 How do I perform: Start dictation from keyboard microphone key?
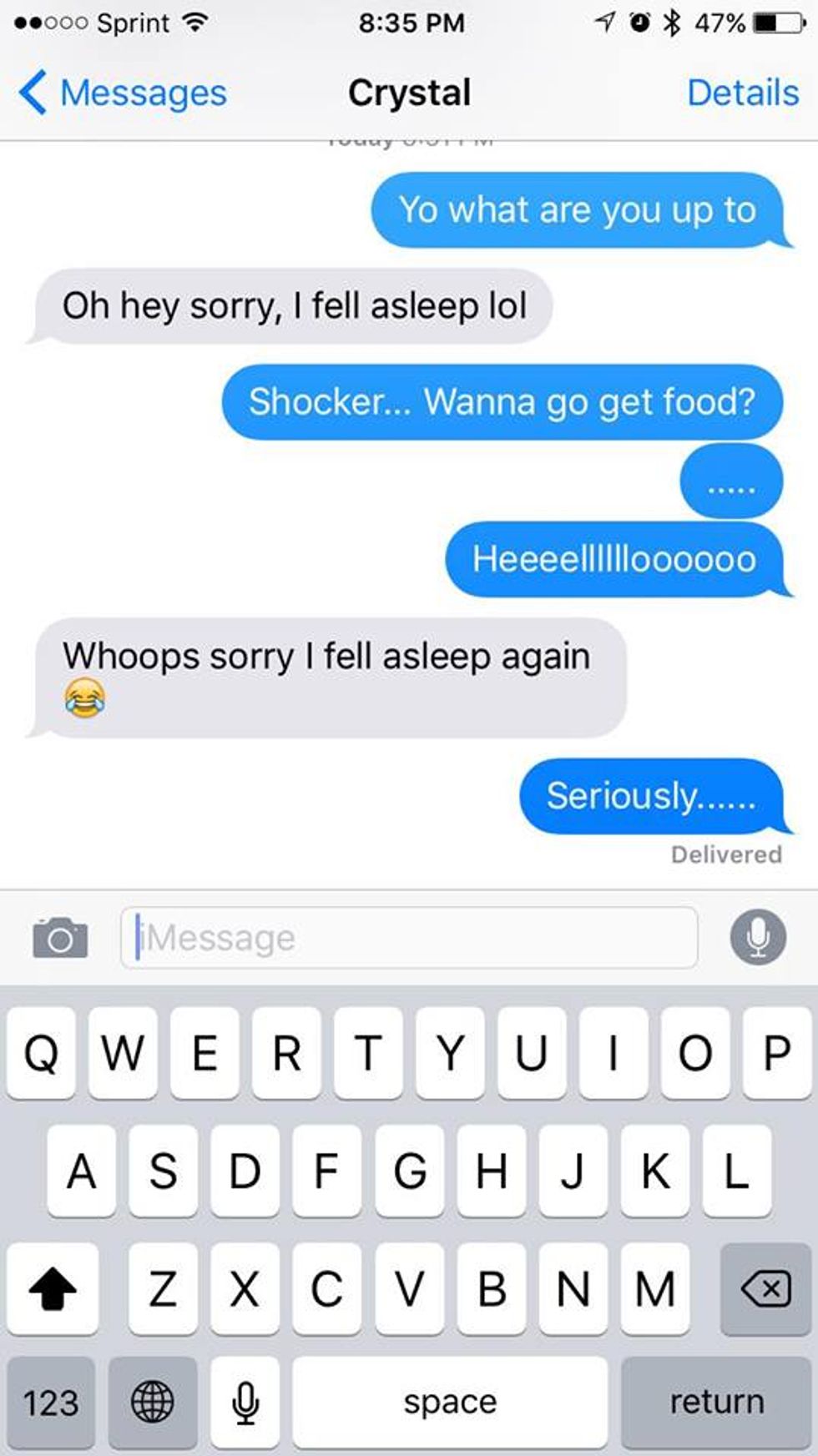tap(245, 1403)
